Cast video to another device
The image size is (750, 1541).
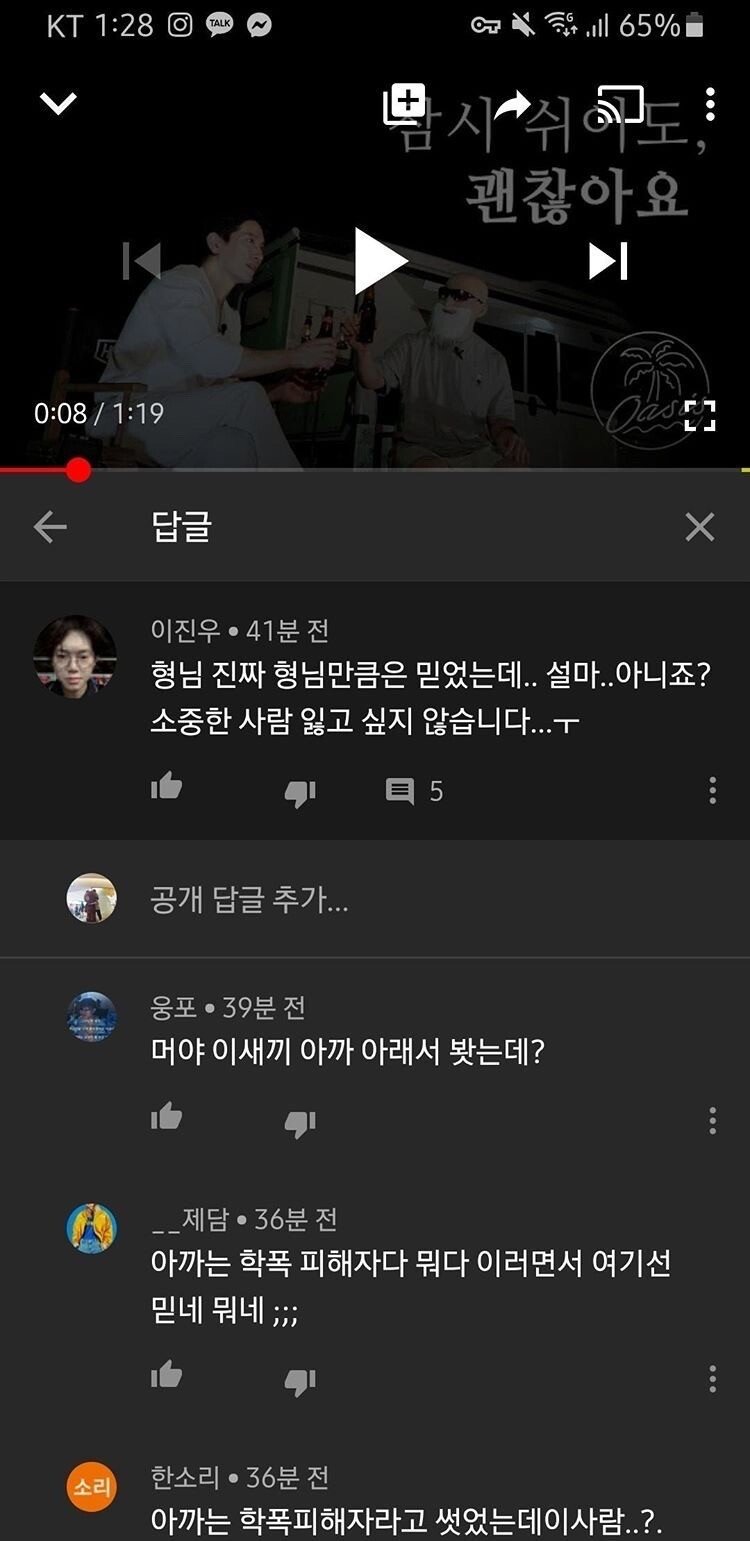click(620, 104)
